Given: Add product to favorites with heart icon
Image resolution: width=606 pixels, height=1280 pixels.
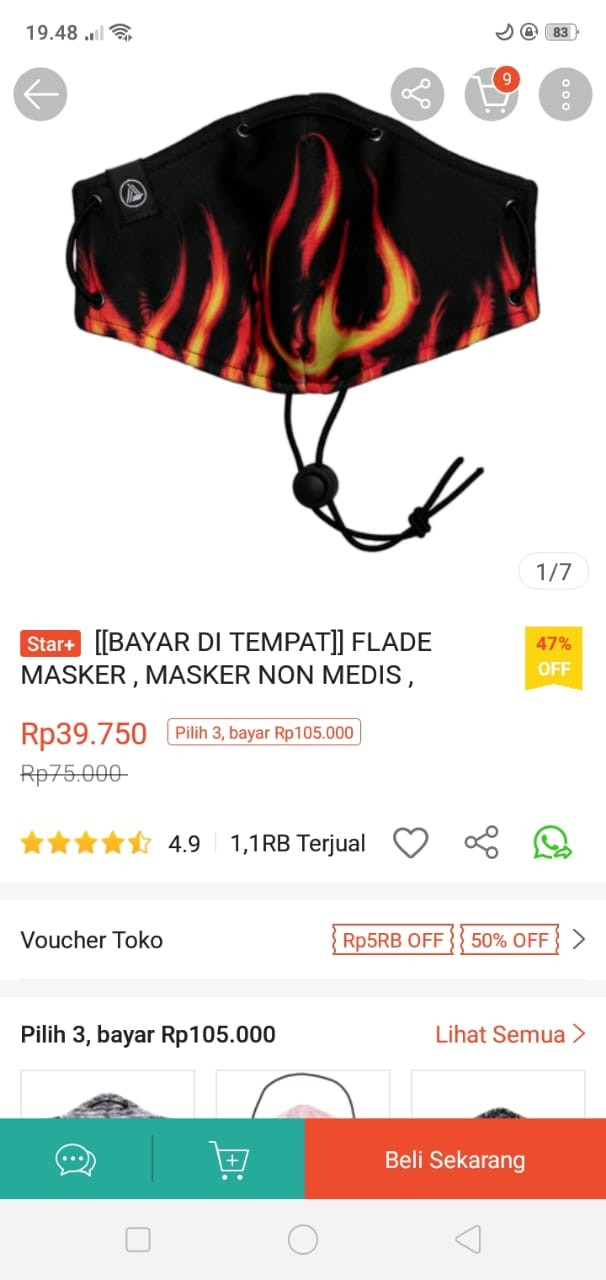Looking at the screenshot, I should pyautogui.click(x=410, y=843).
